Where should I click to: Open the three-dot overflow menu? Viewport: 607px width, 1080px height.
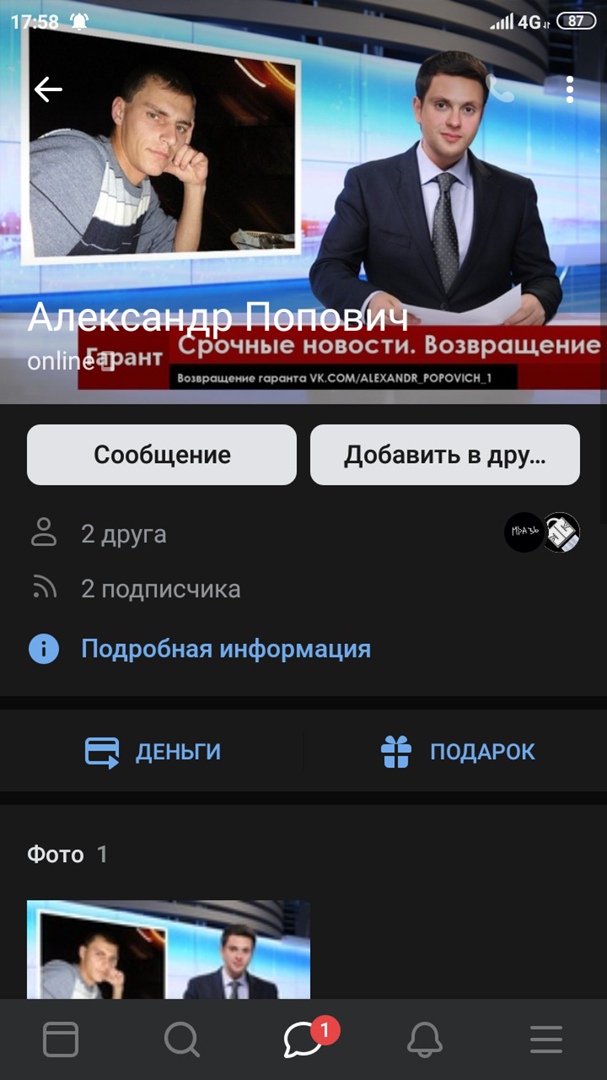coord(569,90)
